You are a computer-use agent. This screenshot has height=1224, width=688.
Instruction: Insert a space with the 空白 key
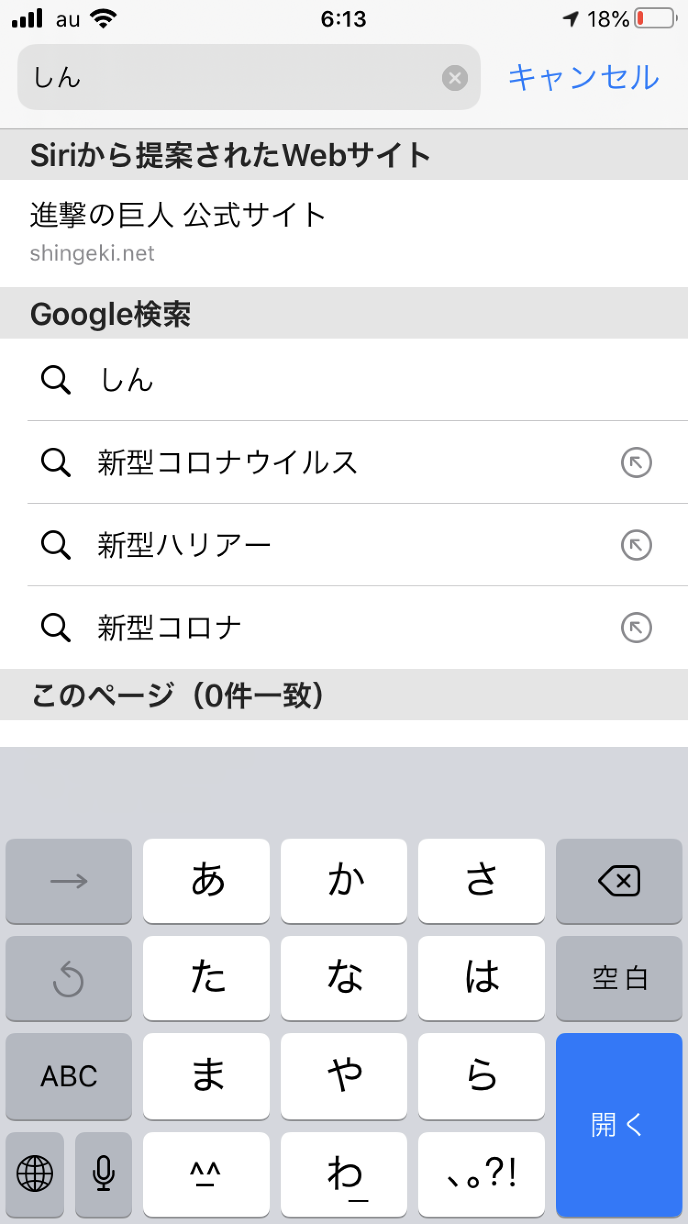(x=619, y=978)
